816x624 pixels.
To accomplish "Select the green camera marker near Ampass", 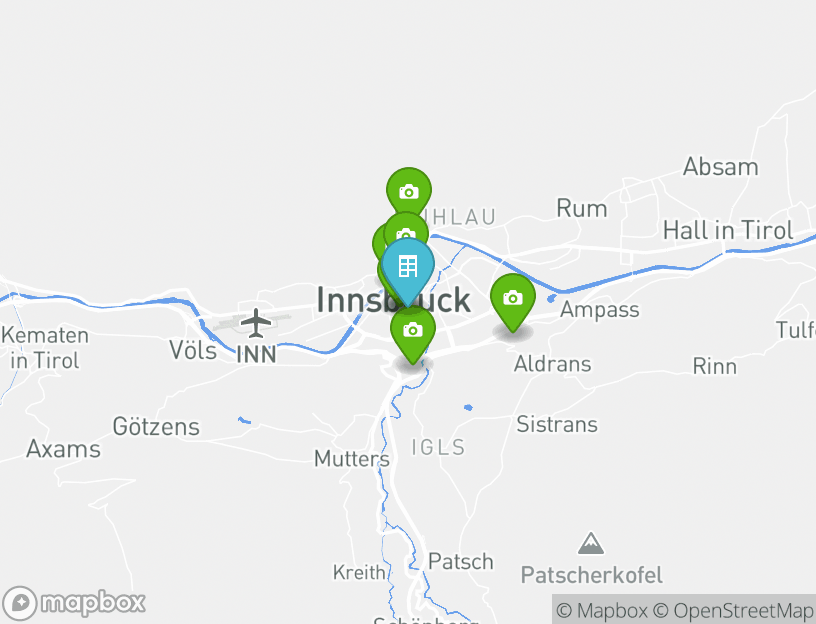I will [x=512, y=298].
